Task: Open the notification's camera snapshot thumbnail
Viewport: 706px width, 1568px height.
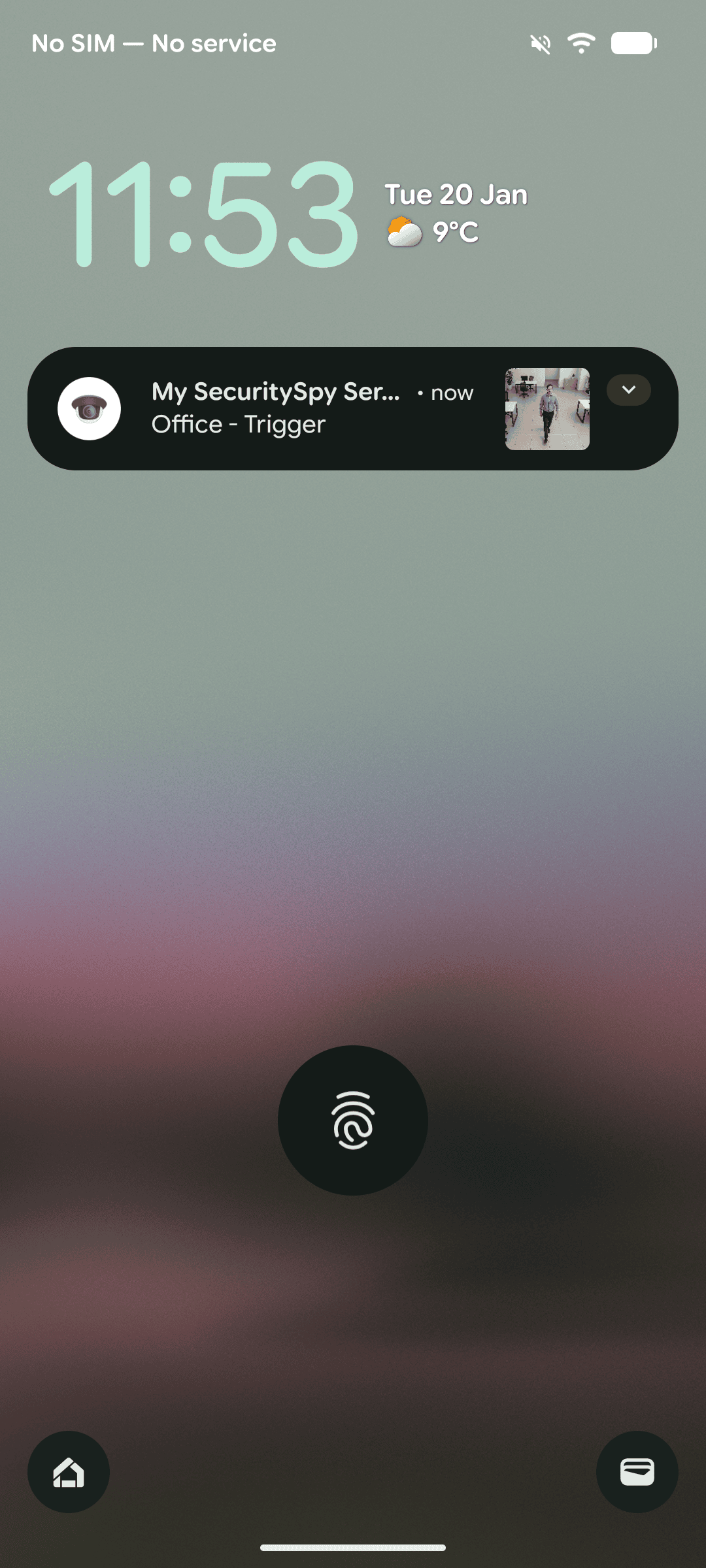Action: pos(547,409)
